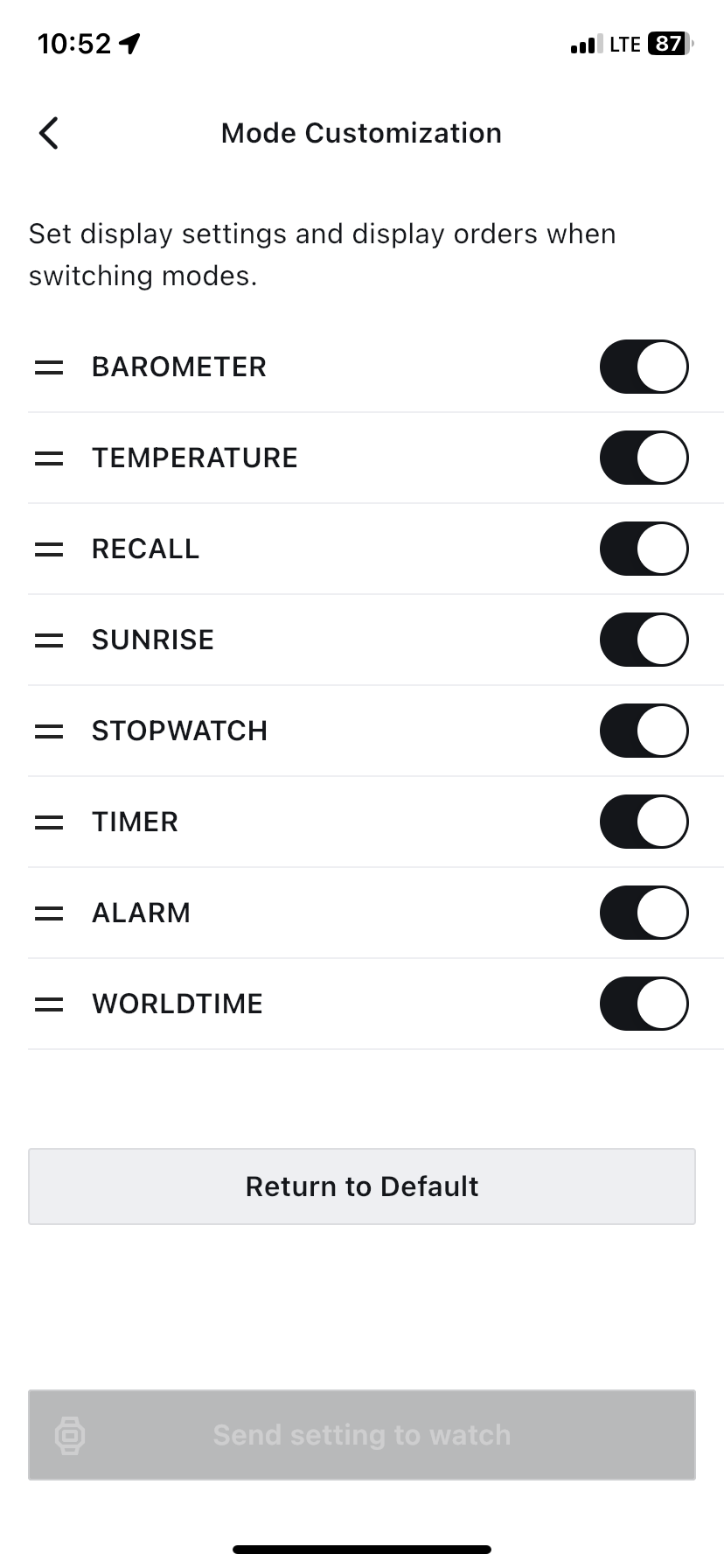Send setting to watch

(362, 1435)
